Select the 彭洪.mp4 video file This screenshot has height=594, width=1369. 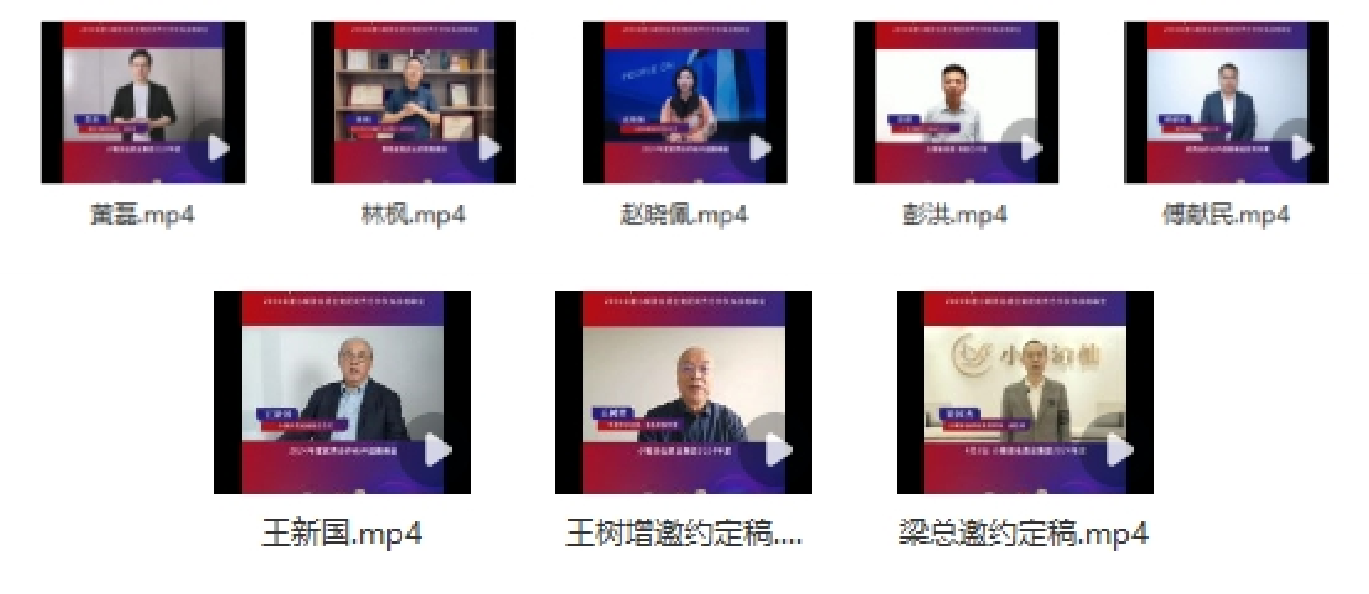pos(955,102)
